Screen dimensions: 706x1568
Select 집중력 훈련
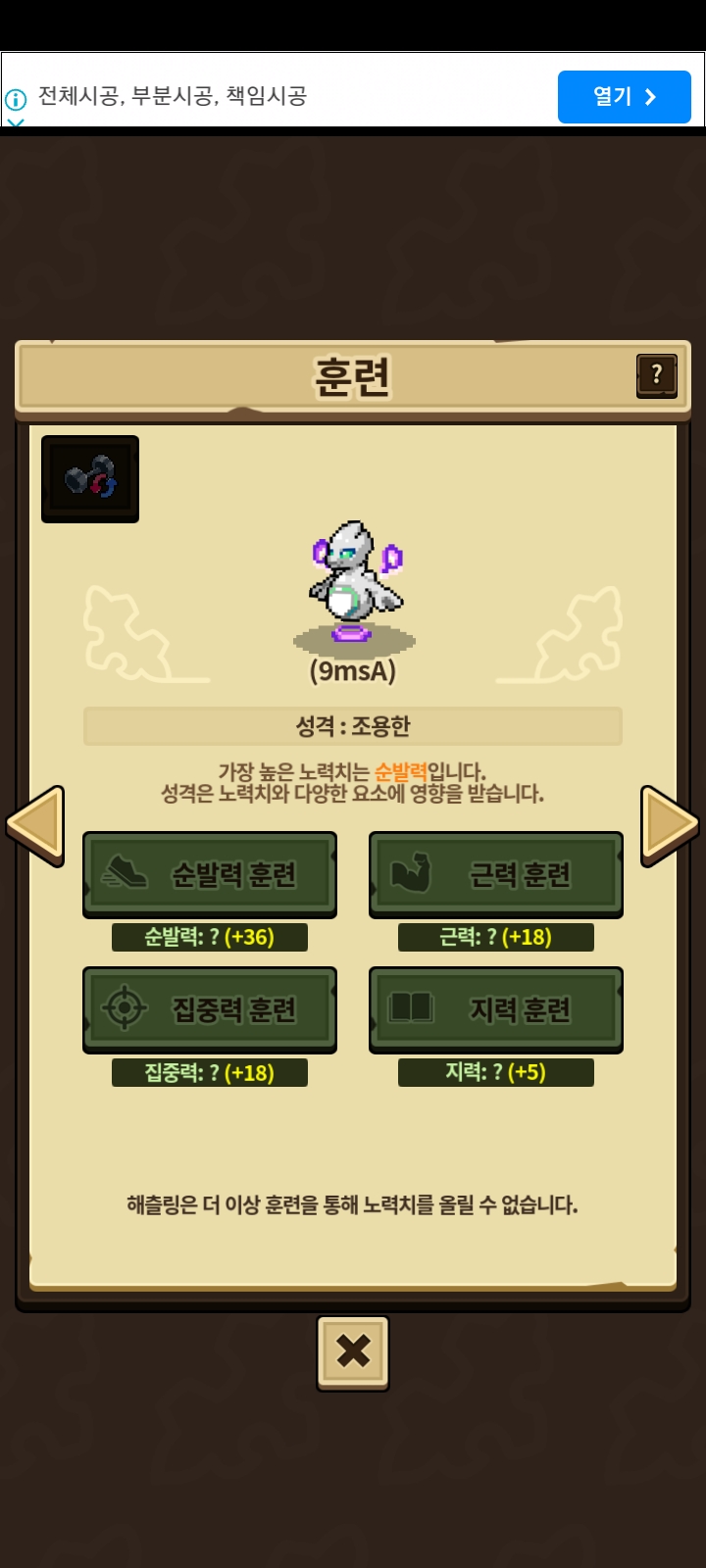coord(210,1009)
